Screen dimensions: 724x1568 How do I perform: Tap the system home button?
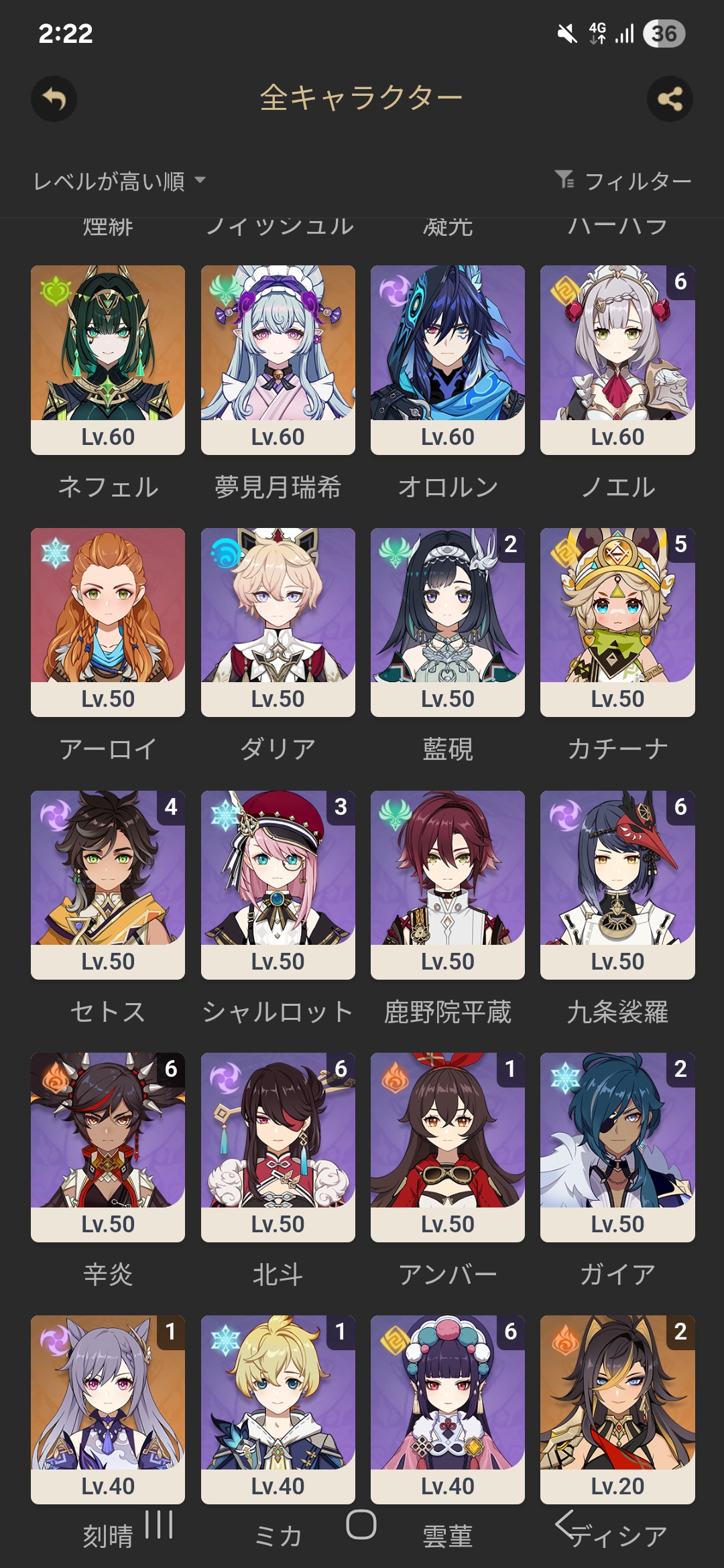(361, 1525)
